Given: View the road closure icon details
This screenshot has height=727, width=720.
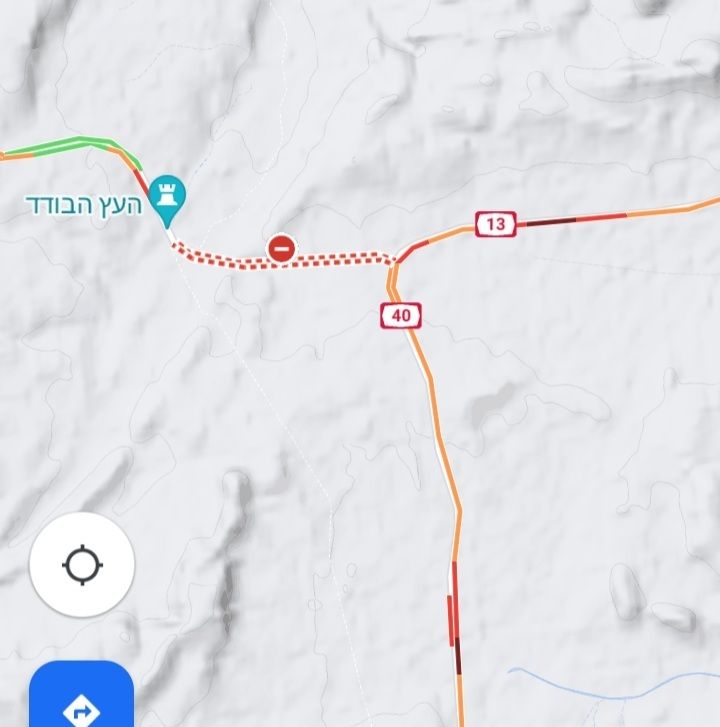Looking at the screenshot, I should [x=282, y=249].
